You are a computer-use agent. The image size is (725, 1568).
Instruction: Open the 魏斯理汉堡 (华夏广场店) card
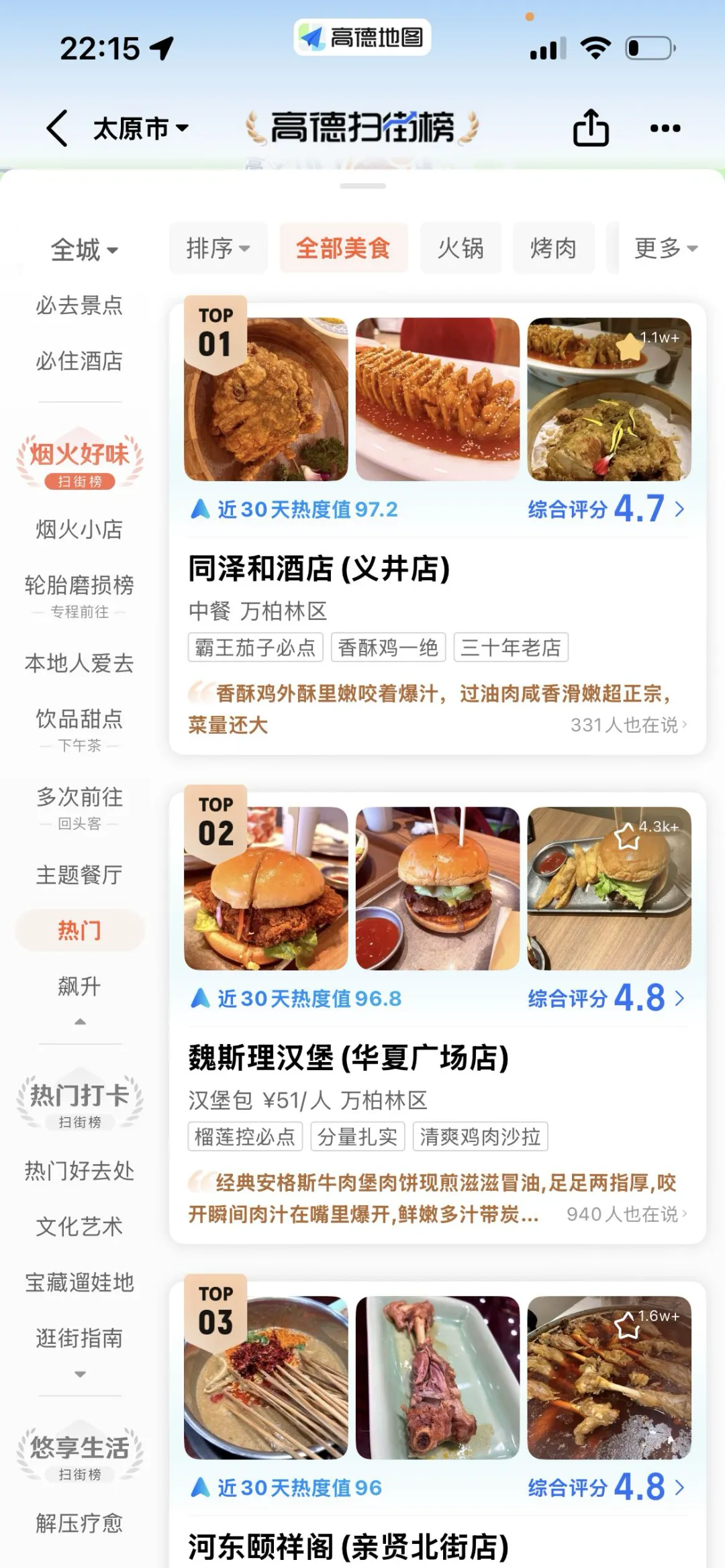[348, 1058]
